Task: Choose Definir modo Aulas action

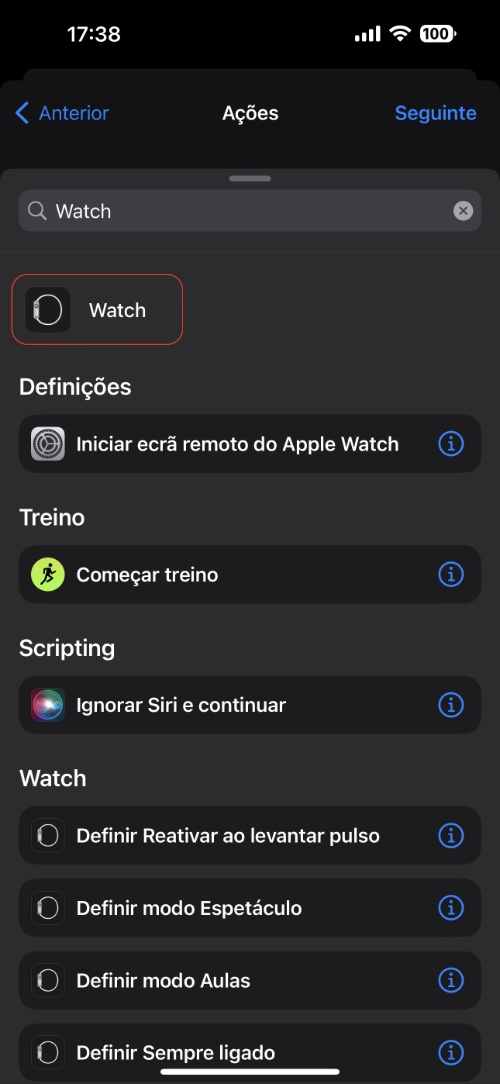Action: coord(250,980)
